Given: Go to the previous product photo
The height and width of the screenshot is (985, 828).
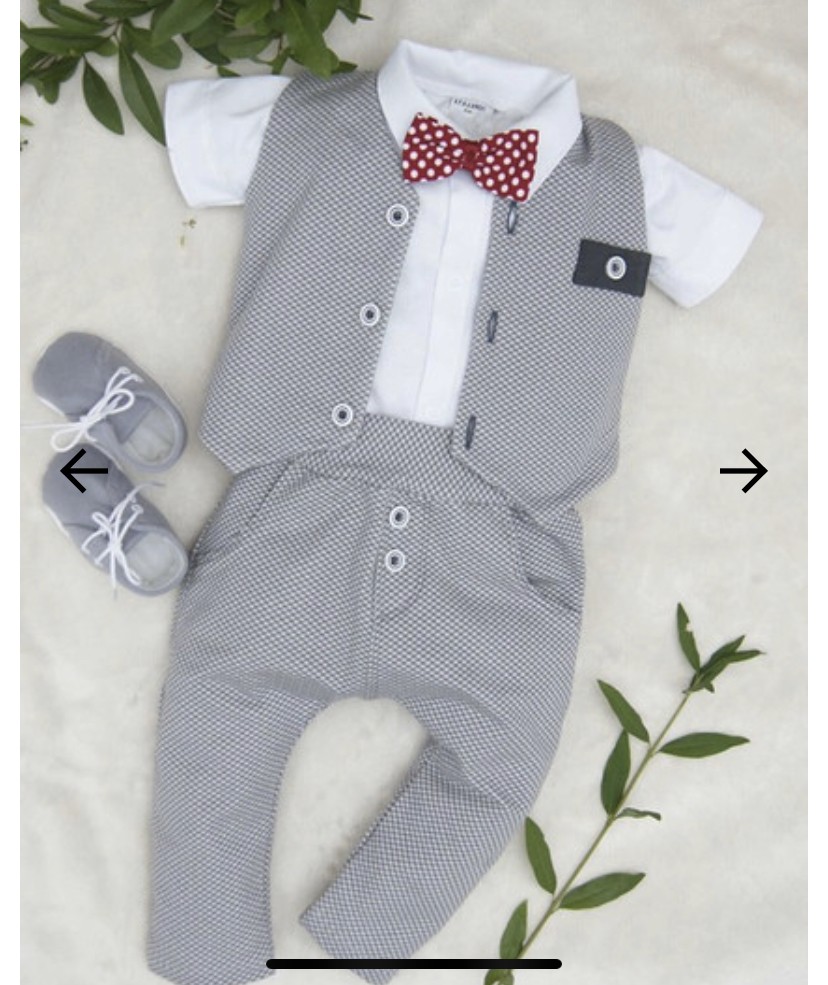Looking at the screenshot, I should 84,471.
